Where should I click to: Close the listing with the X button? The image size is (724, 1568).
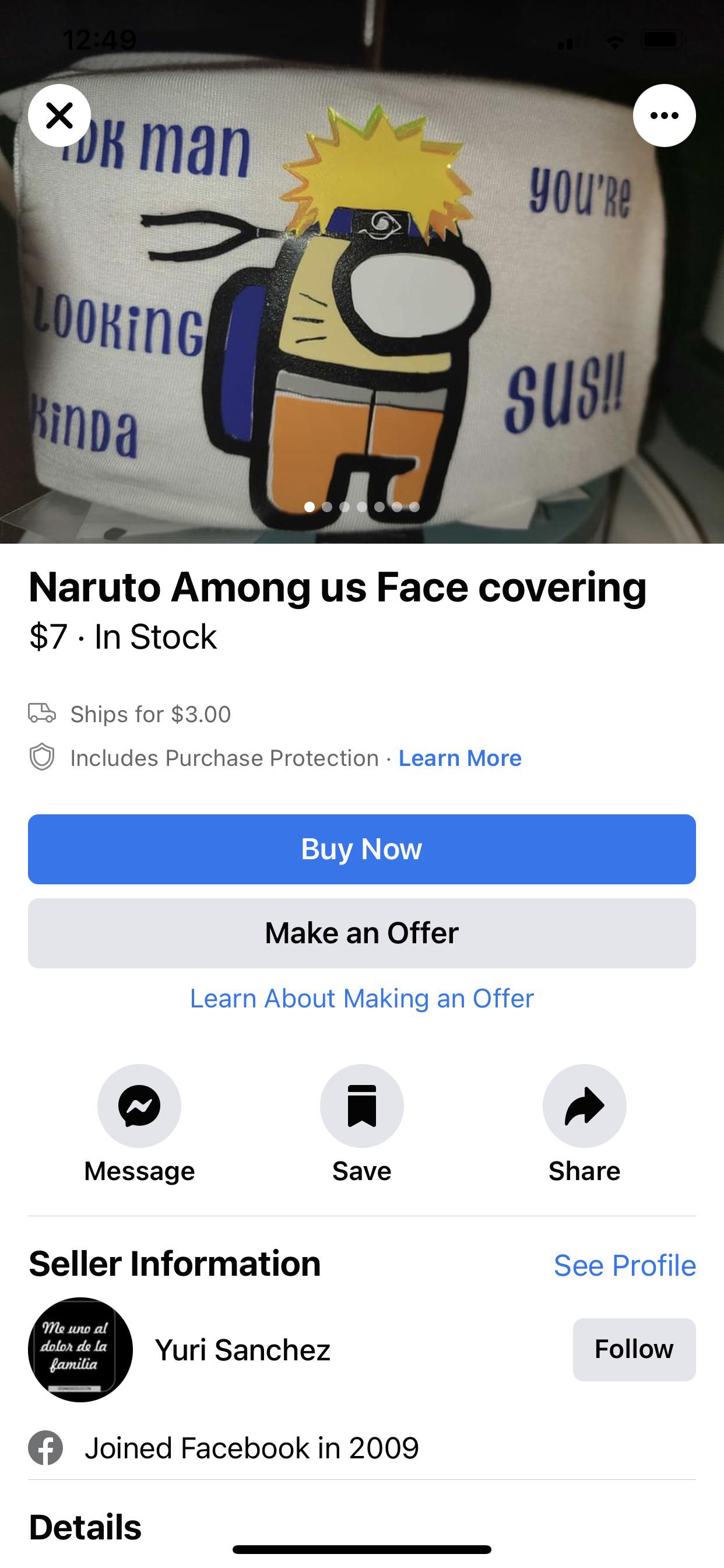[x=60, y=115]
